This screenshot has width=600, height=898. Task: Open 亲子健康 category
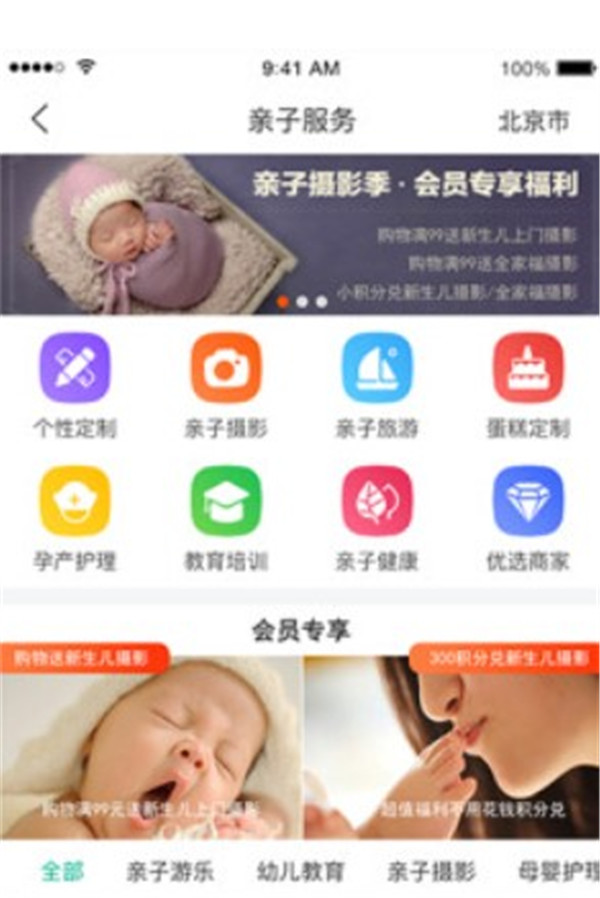click(377, 500)
